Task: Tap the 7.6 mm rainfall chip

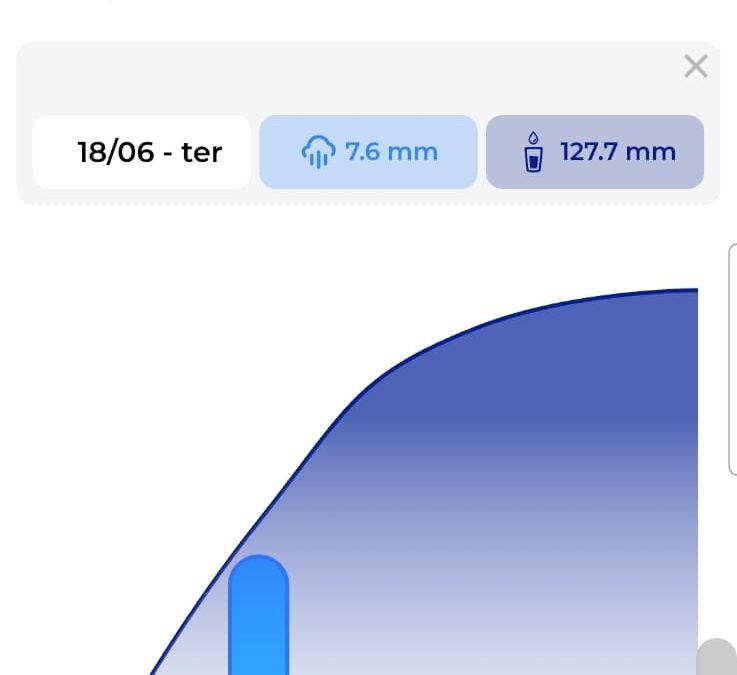Action: (368, 152)
